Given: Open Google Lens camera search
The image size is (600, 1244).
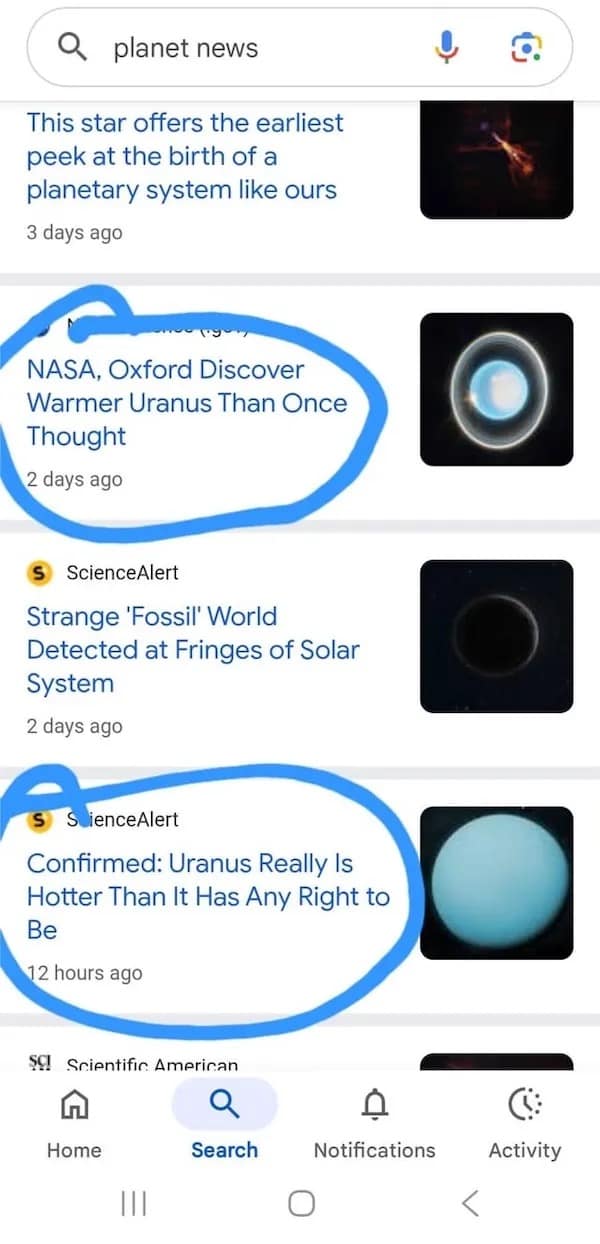Looking at the screenshot, I should click(x=526, y=47).
